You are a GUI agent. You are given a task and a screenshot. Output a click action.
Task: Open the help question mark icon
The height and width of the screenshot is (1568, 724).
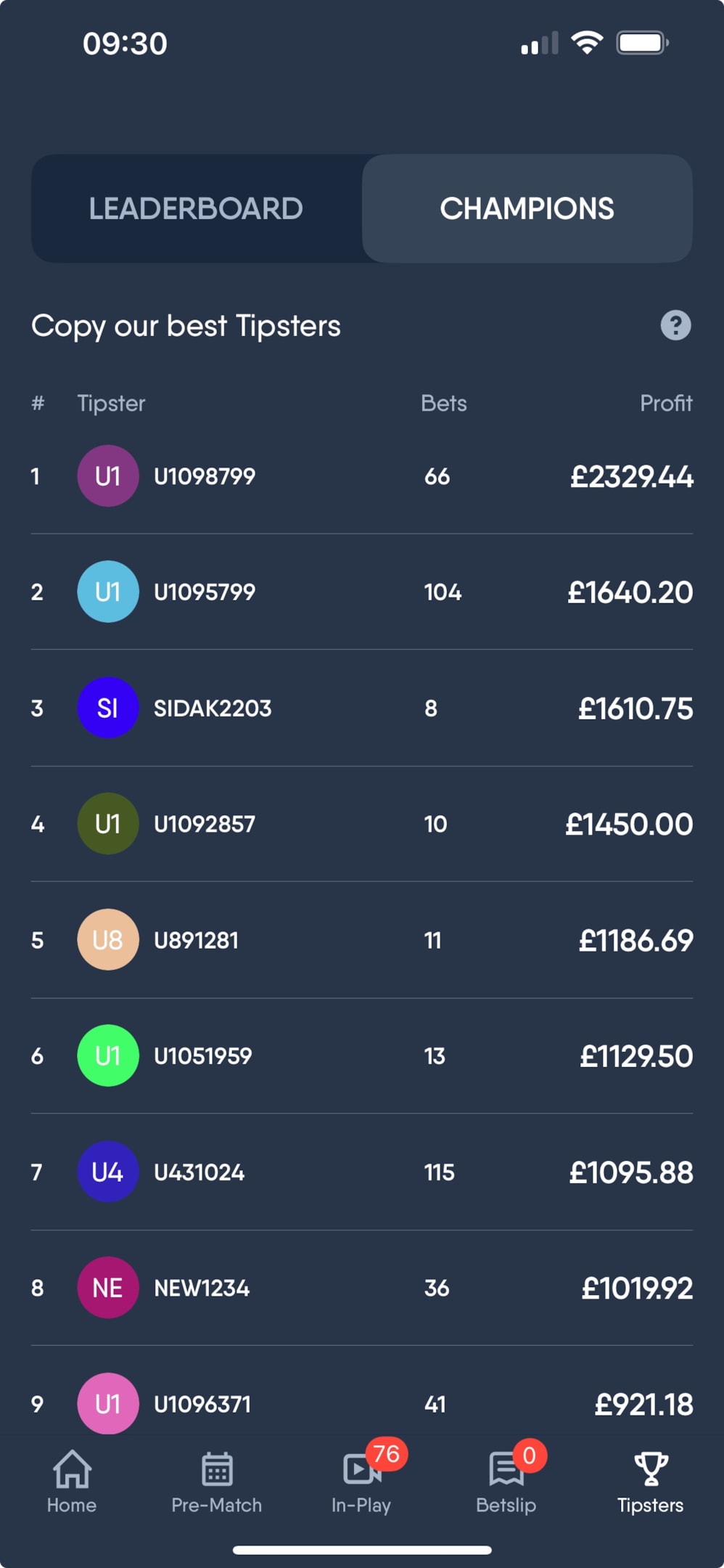pos(675,325)
